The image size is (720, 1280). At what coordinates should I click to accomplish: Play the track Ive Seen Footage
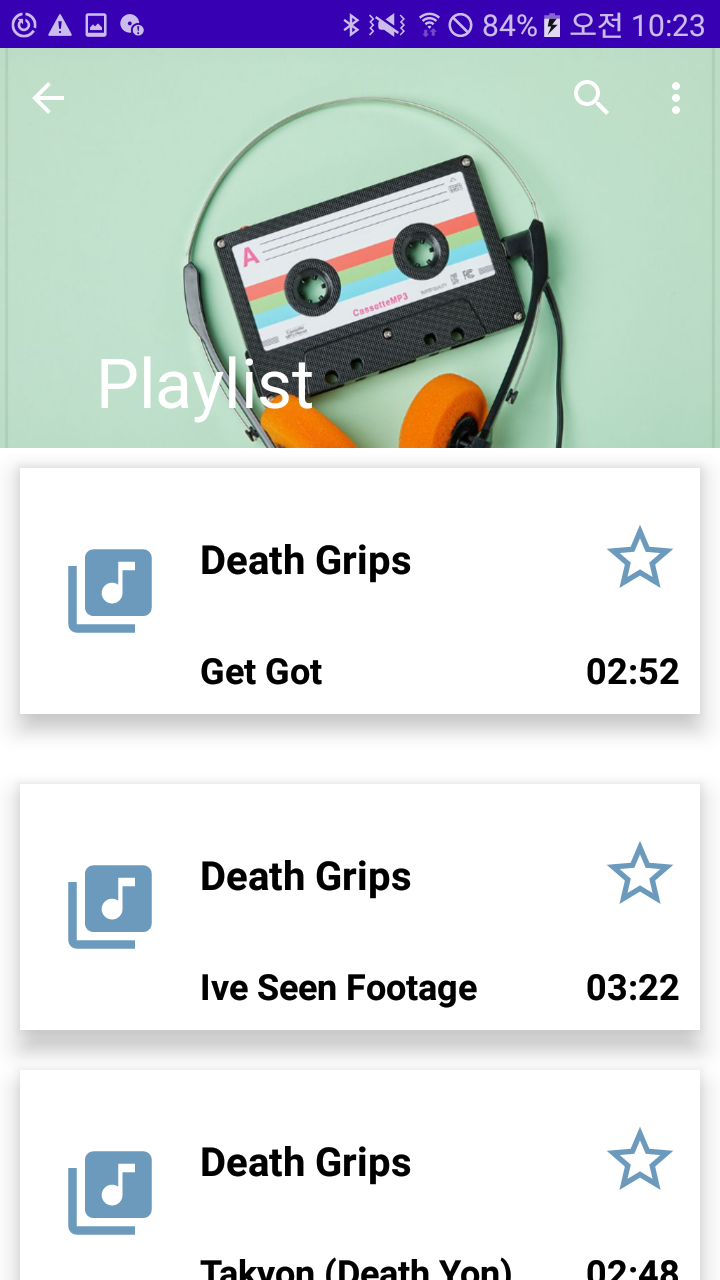point(338,987)
